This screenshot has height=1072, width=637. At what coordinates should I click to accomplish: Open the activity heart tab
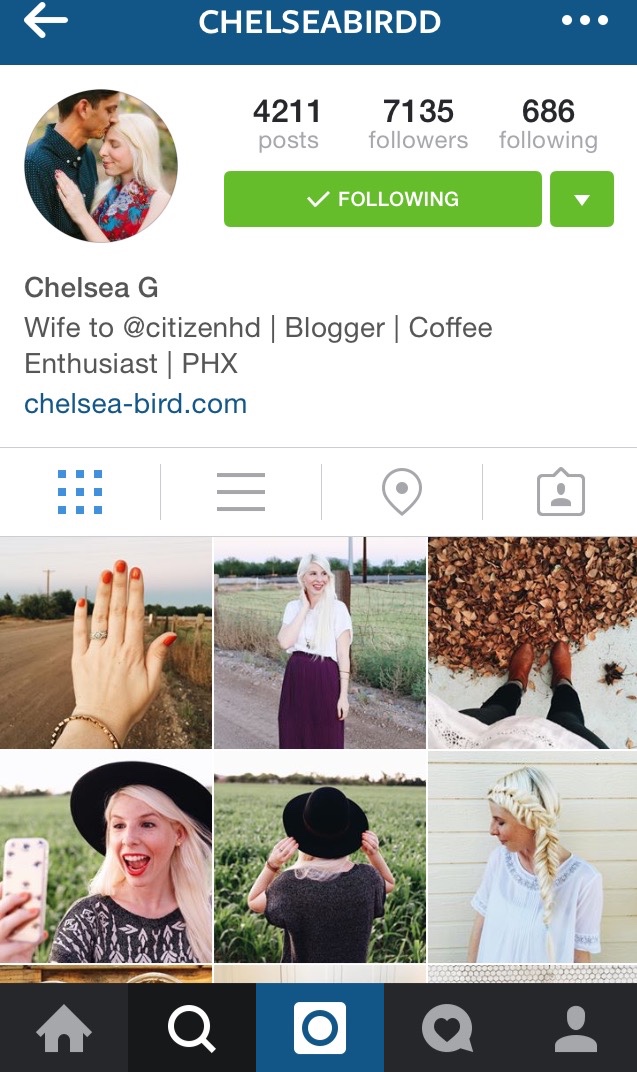click(447, 1028)
